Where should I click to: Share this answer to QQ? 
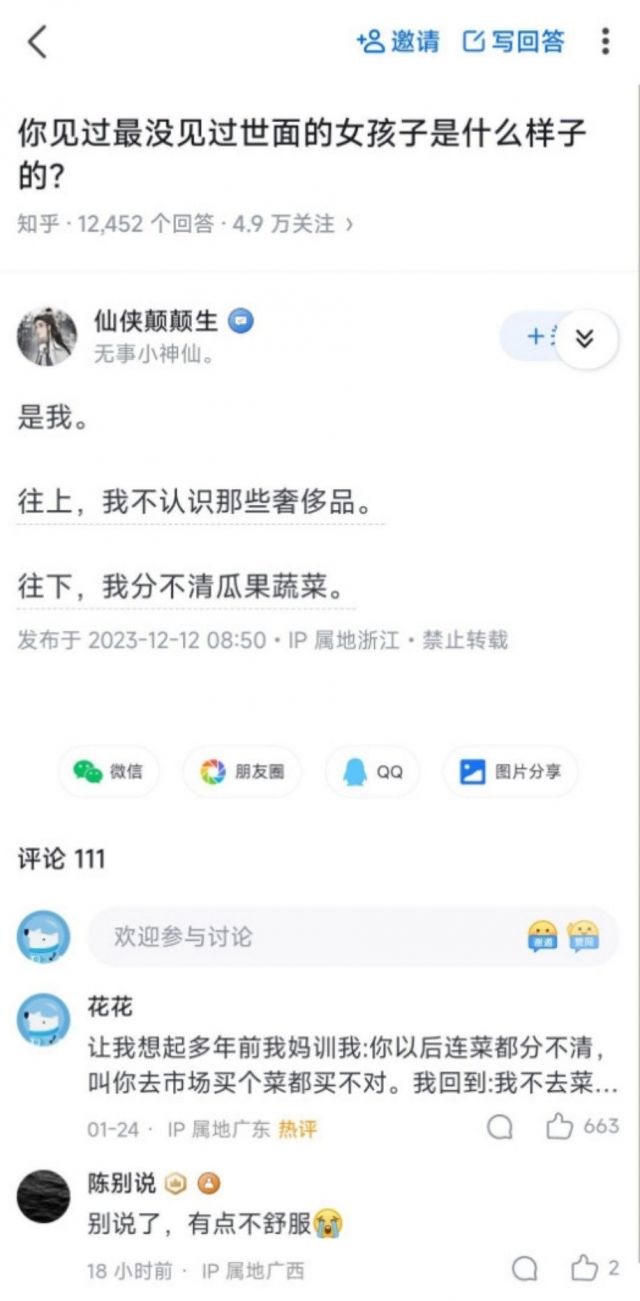coord(372,771)
